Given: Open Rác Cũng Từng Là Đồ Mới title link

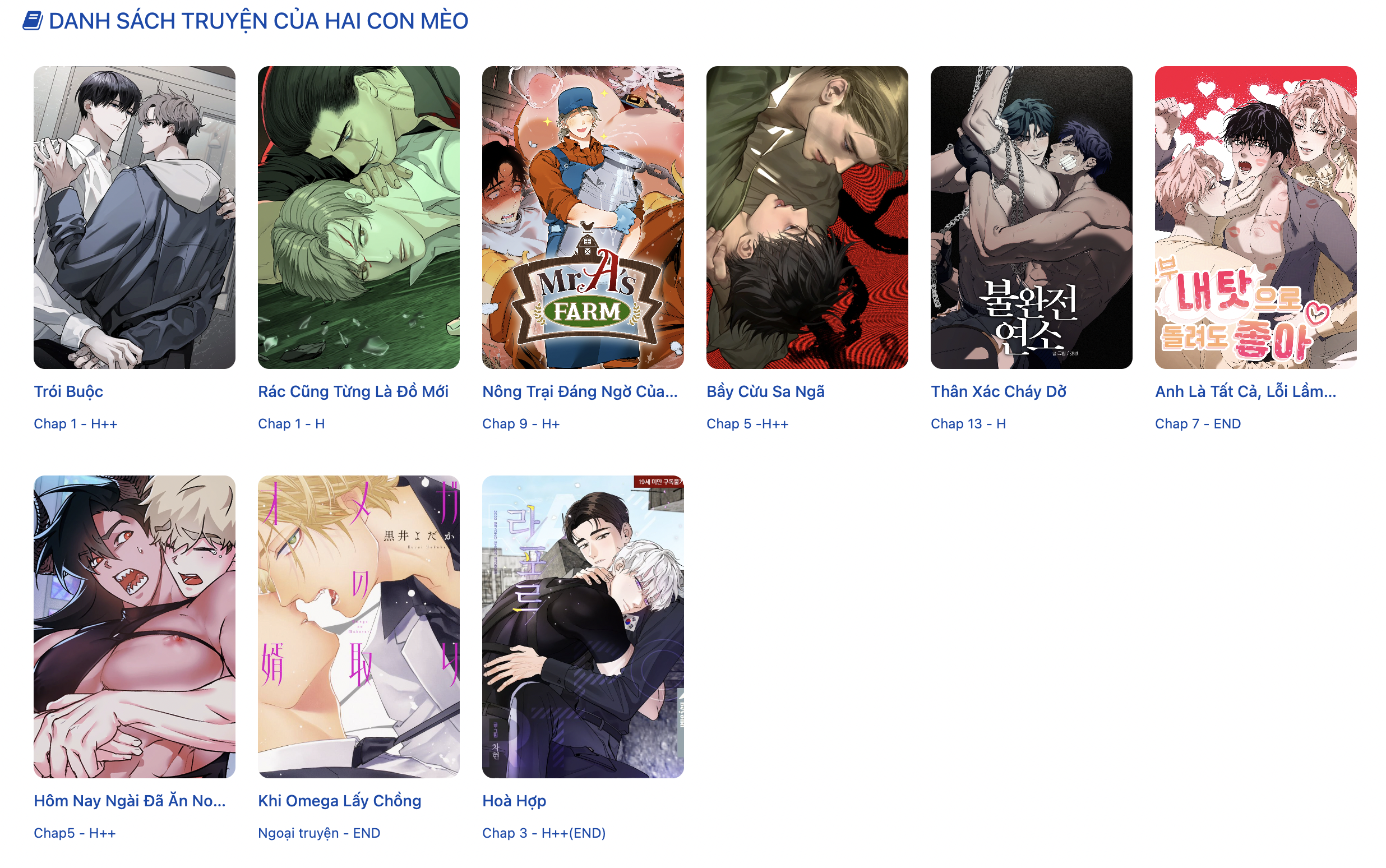Looking at the screenshot, I should [x=352, y=391].
